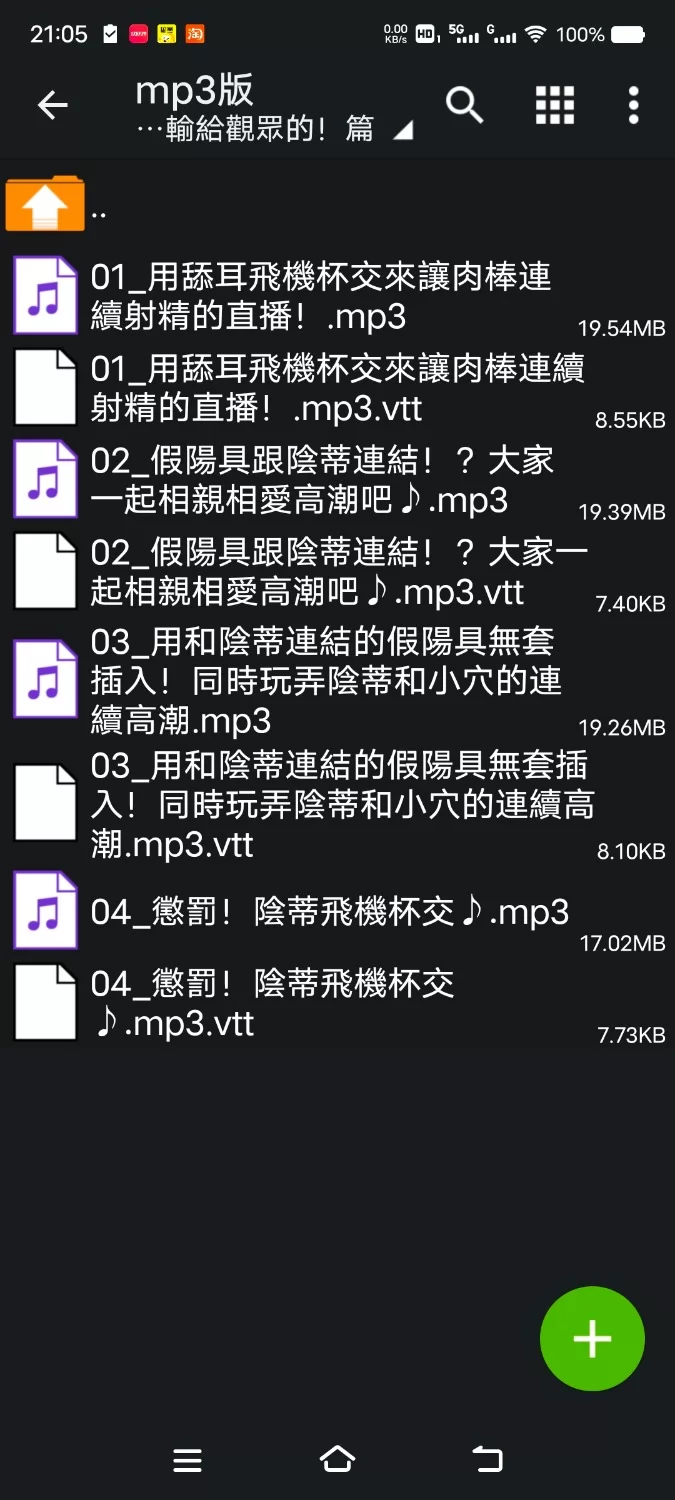Open the 01_ .mp3.vtt subtitle file
The height and width of the screenshot is (1500, 675).
[320, 388]
